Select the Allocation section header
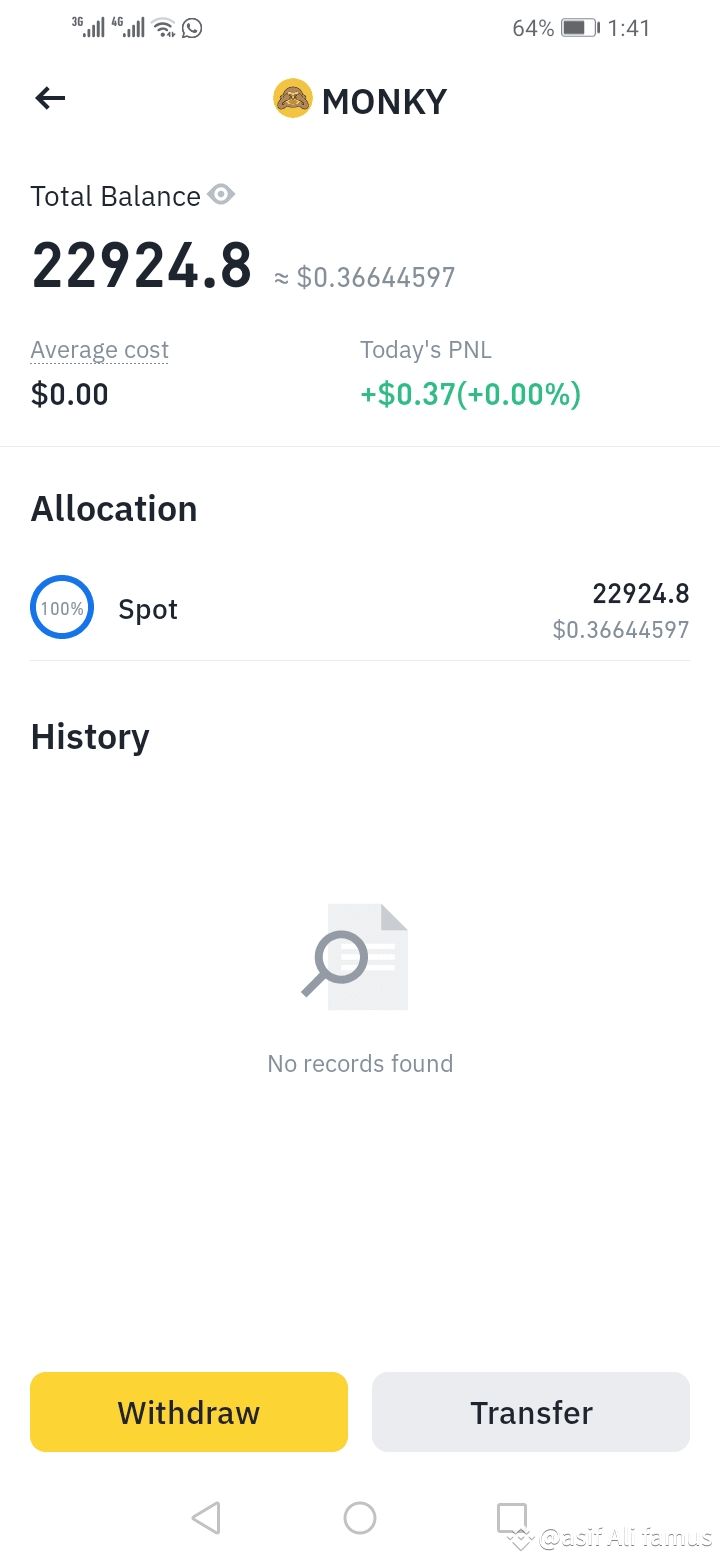Image resolution: width=720 pixels, height=1560 pixels. pos(114,508)
